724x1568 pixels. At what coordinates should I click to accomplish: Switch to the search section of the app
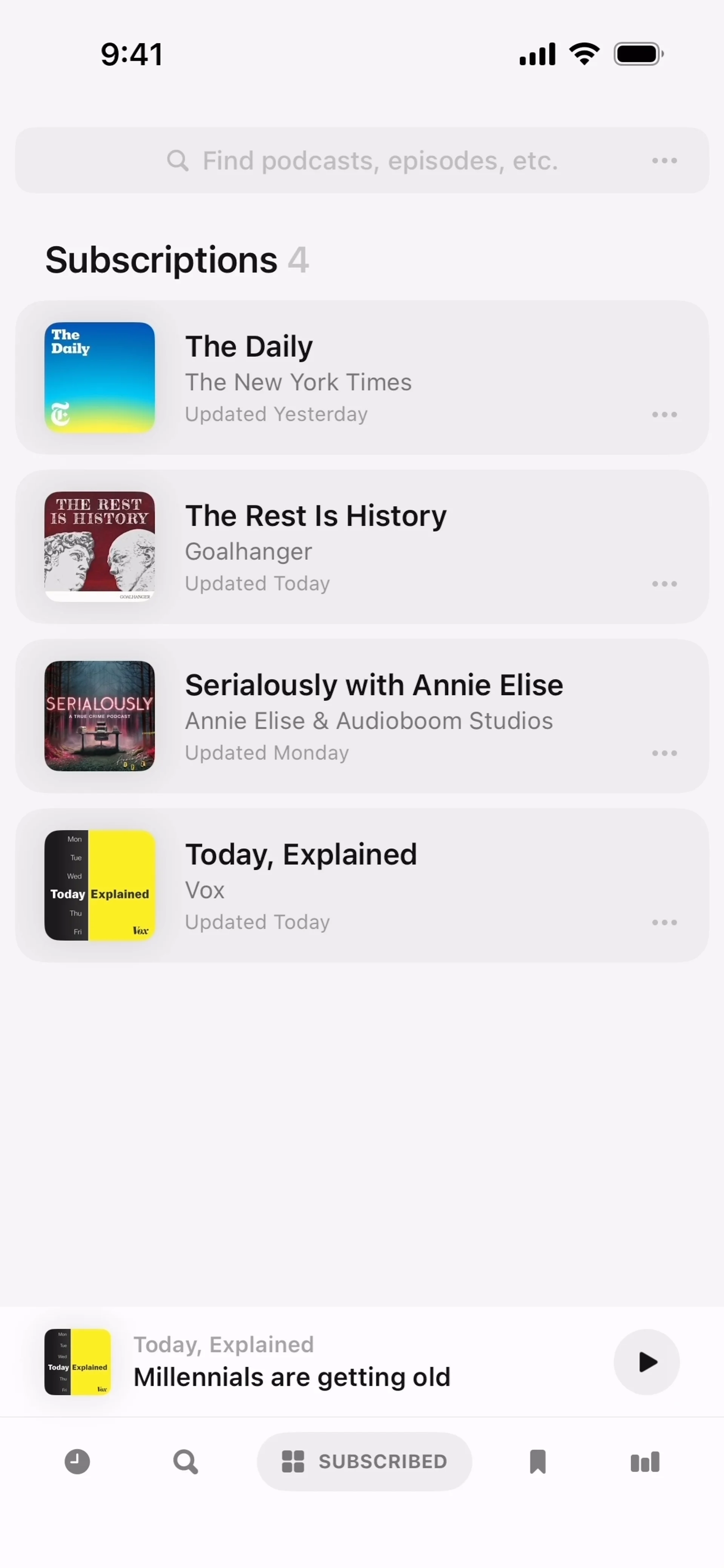click(x=186, y=1461)
